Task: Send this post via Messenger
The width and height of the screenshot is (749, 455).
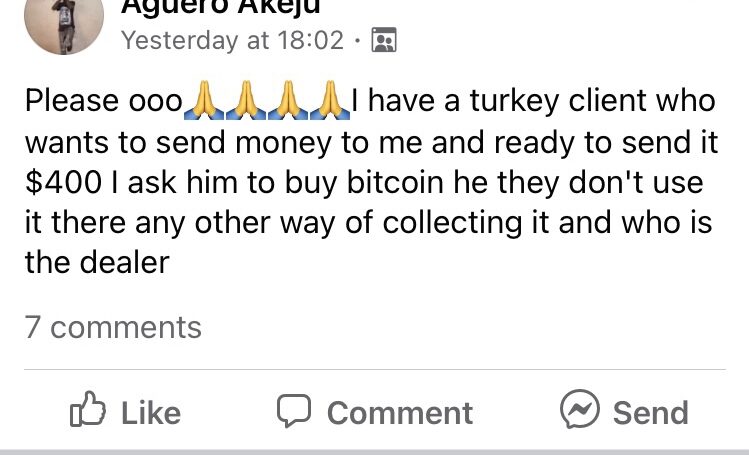Action: (x=624, y=412)
